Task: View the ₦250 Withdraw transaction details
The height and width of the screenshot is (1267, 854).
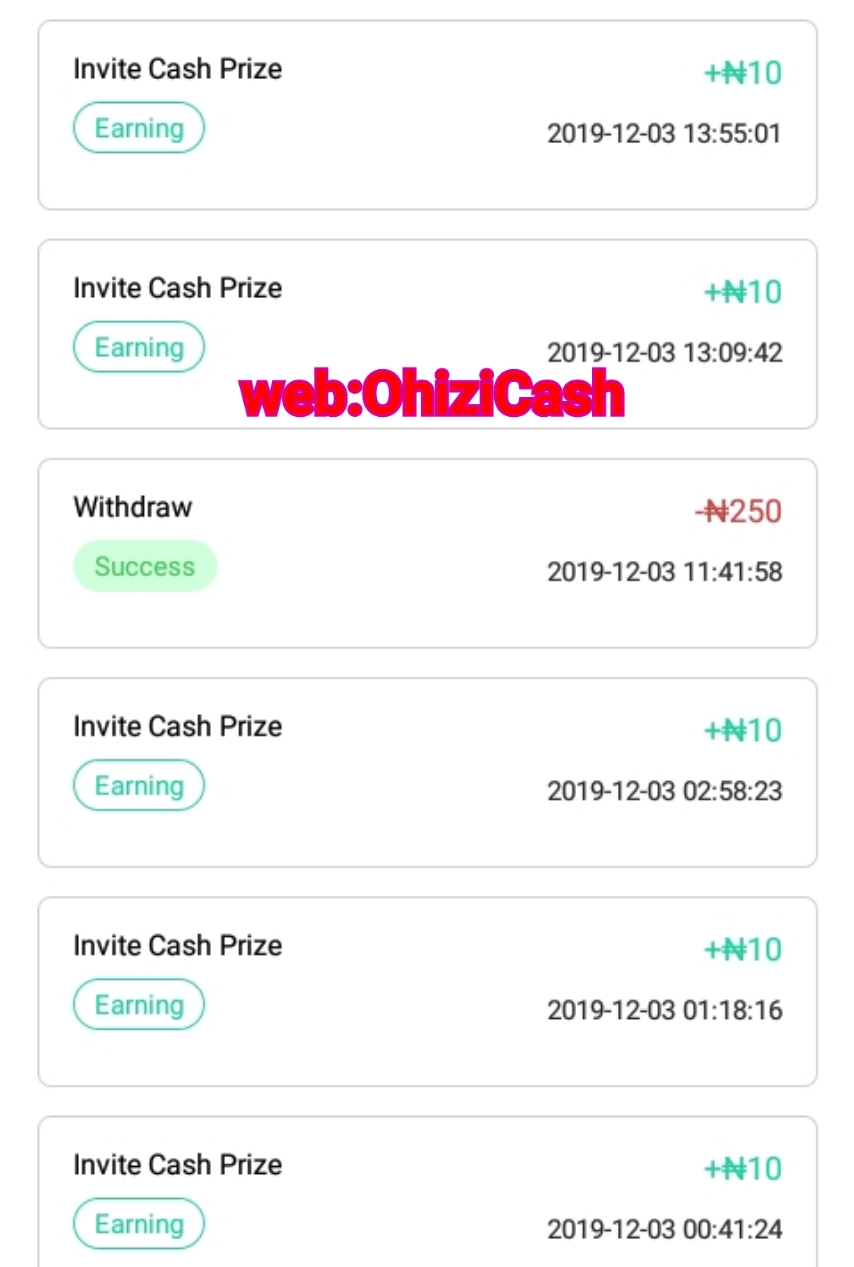Action: (x=427, y=553)
